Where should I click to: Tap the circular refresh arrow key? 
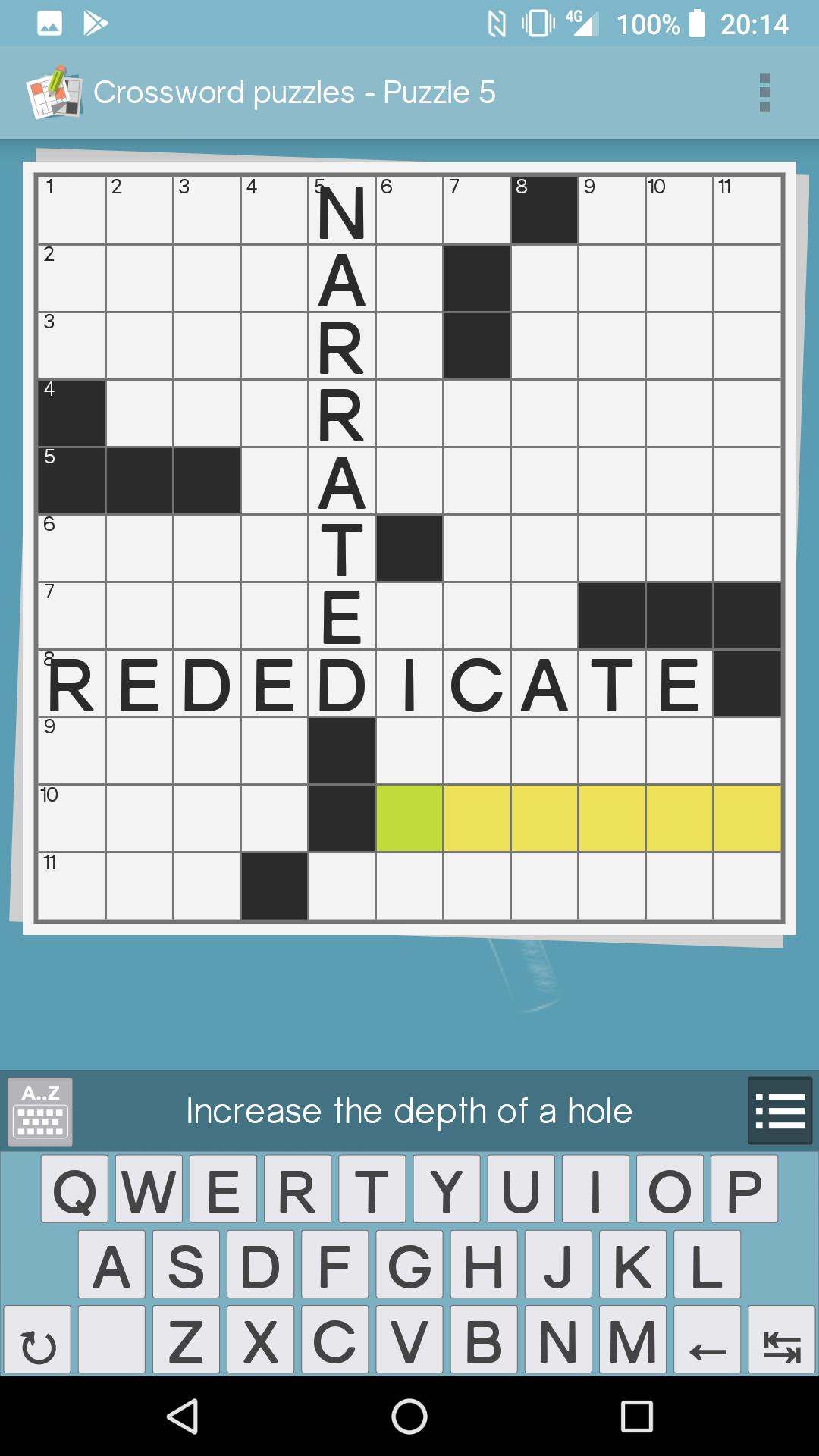click(37, 1340)
